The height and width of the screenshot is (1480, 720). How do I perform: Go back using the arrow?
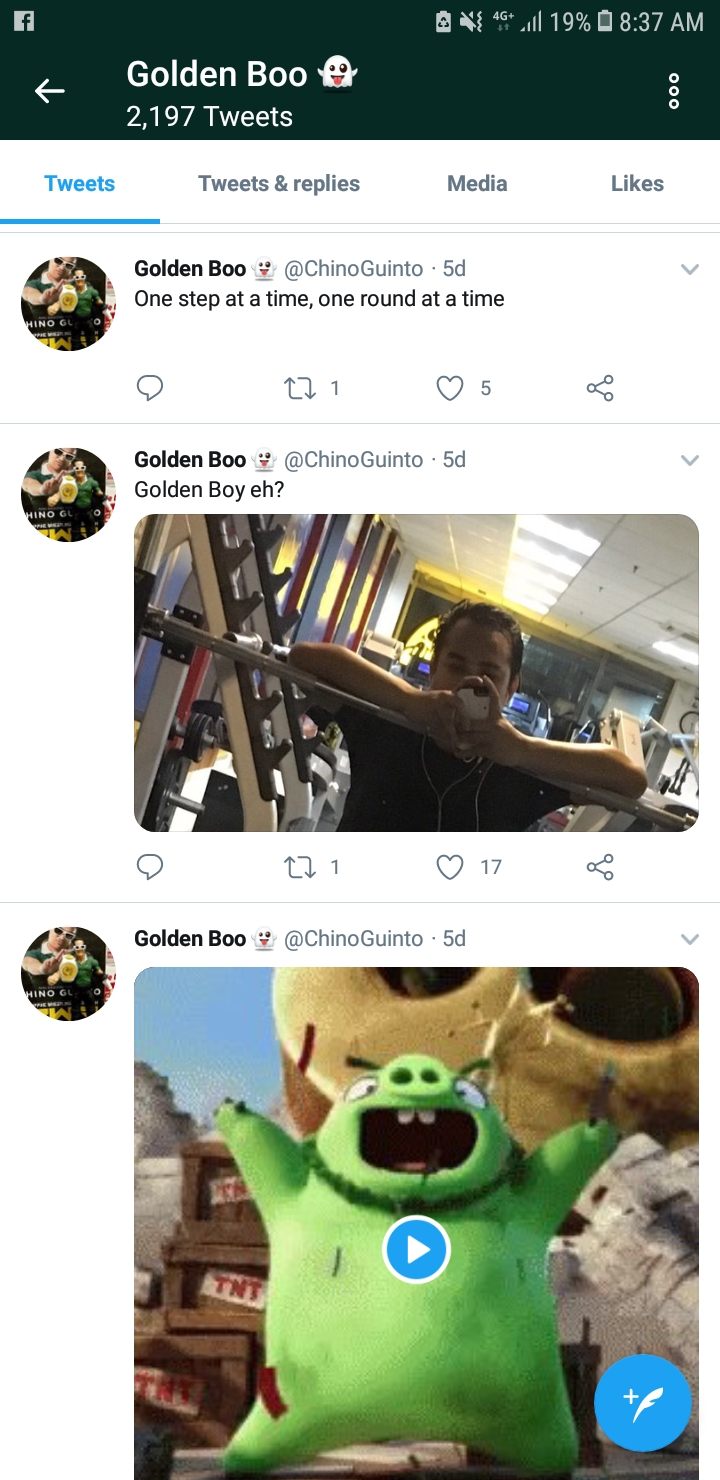click(x=49, y=91)
